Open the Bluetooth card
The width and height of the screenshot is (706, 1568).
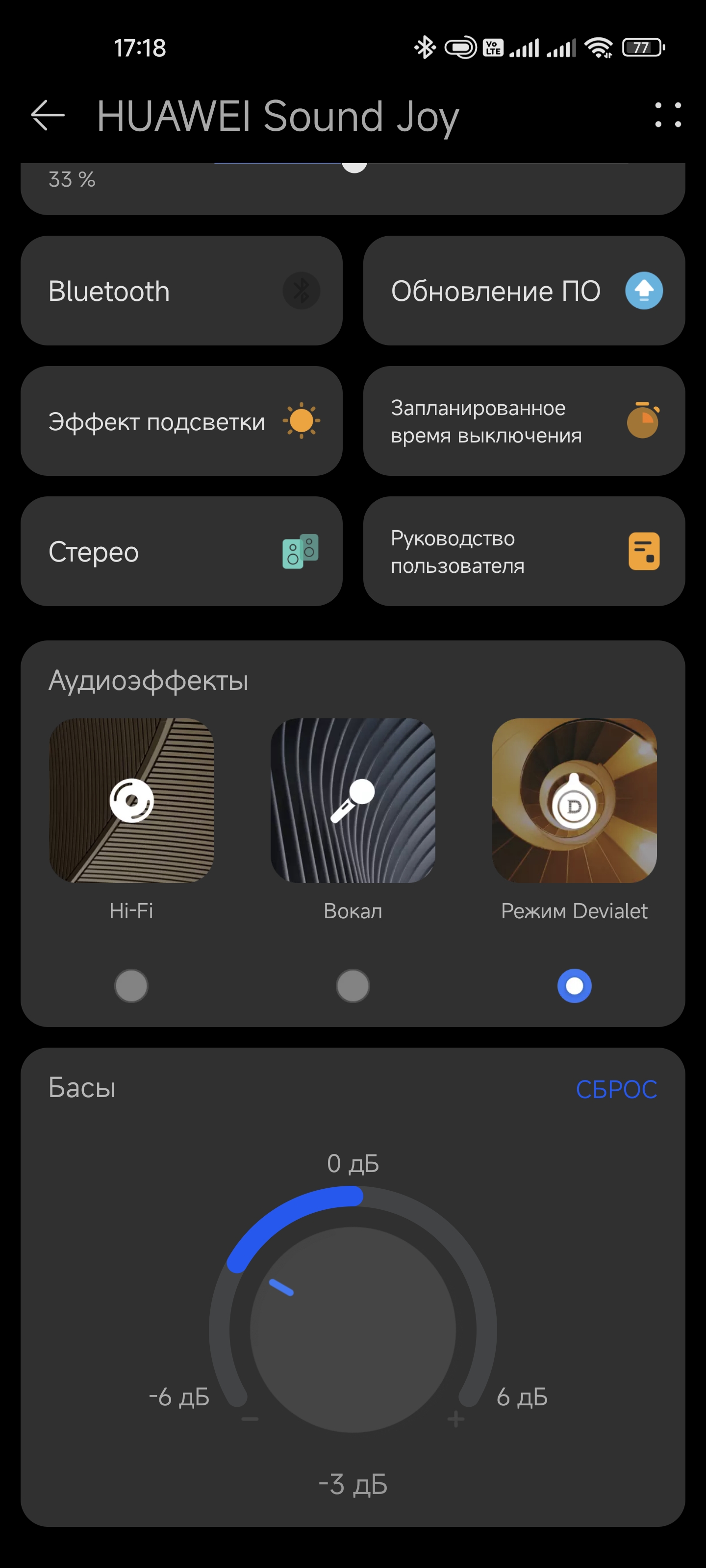pyautogui.click(x=181, y=291)
